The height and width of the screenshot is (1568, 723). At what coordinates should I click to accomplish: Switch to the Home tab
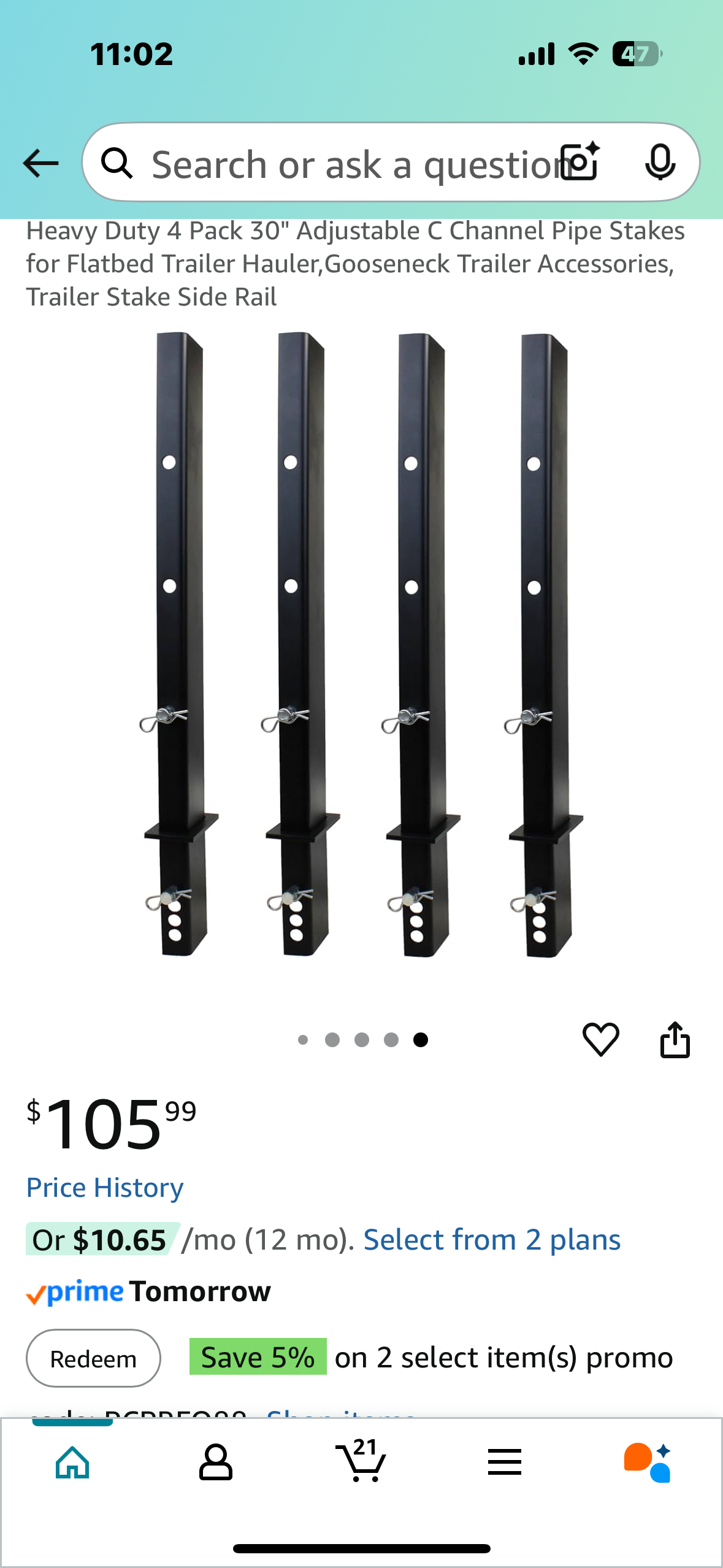click(x=72, y=1462)
